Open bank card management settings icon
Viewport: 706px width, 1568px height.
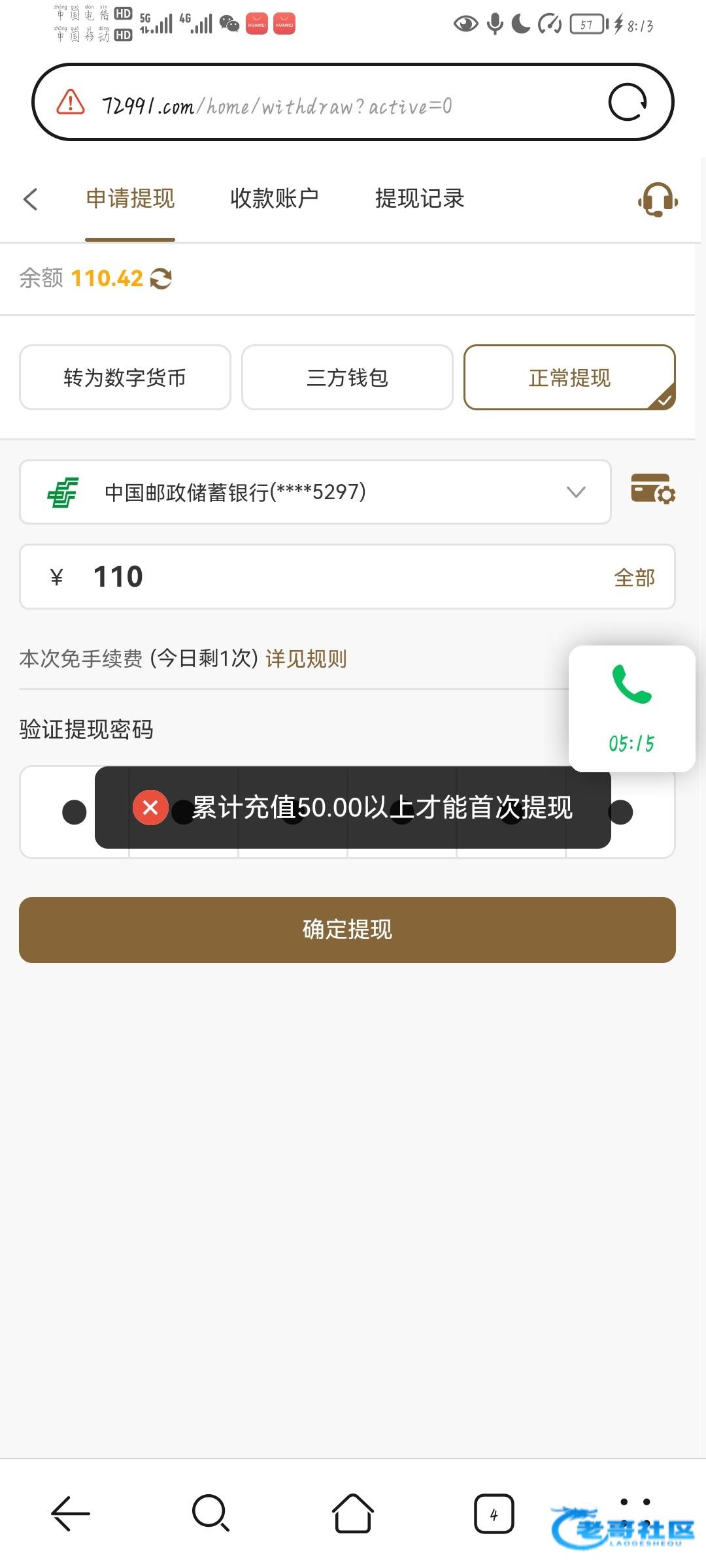click(x=653, y=489)
